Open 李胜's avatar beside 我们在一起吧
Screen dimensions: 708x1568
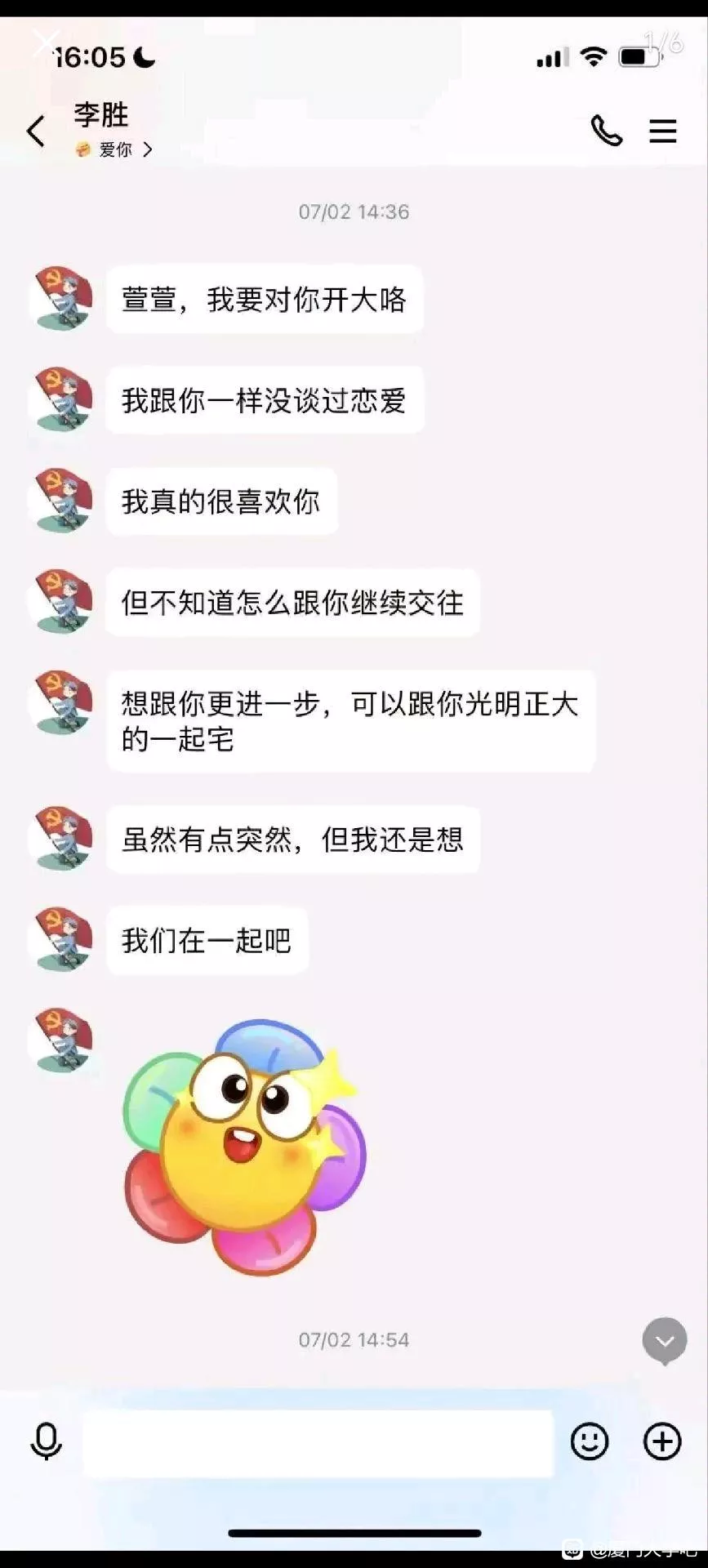[61, 939]
